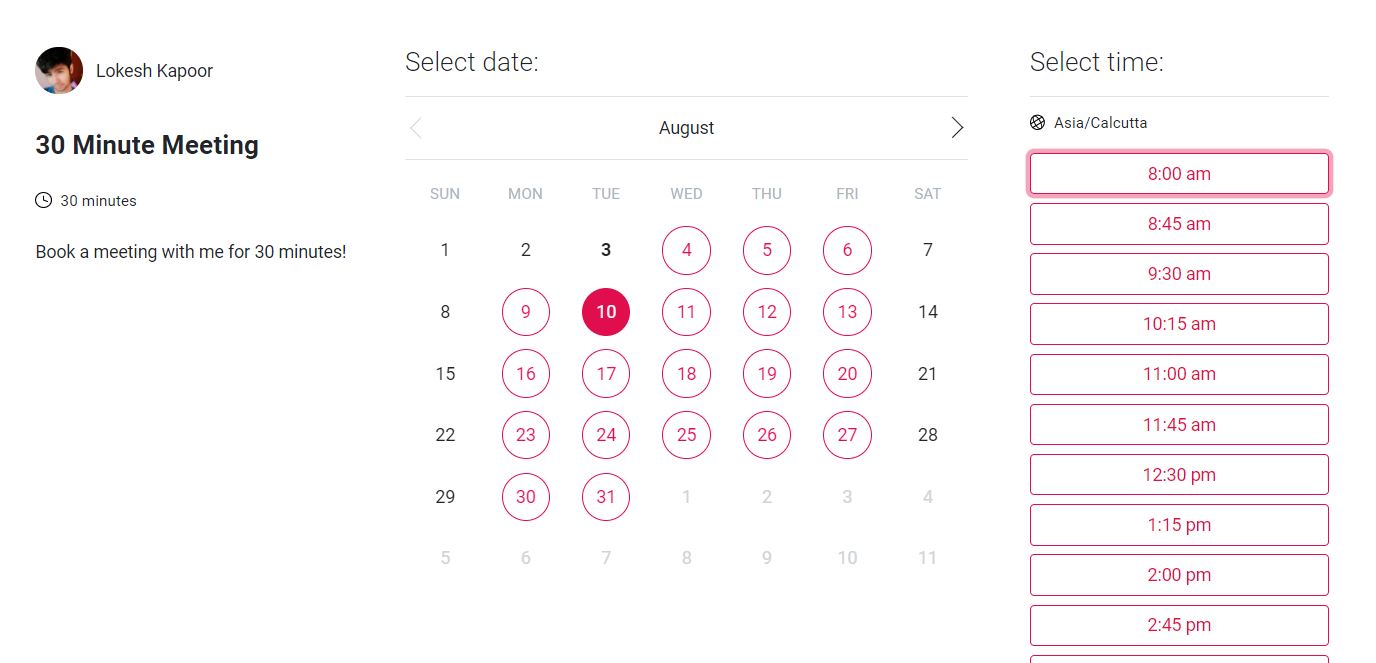Pick August 13 as the date

point(847,312)
